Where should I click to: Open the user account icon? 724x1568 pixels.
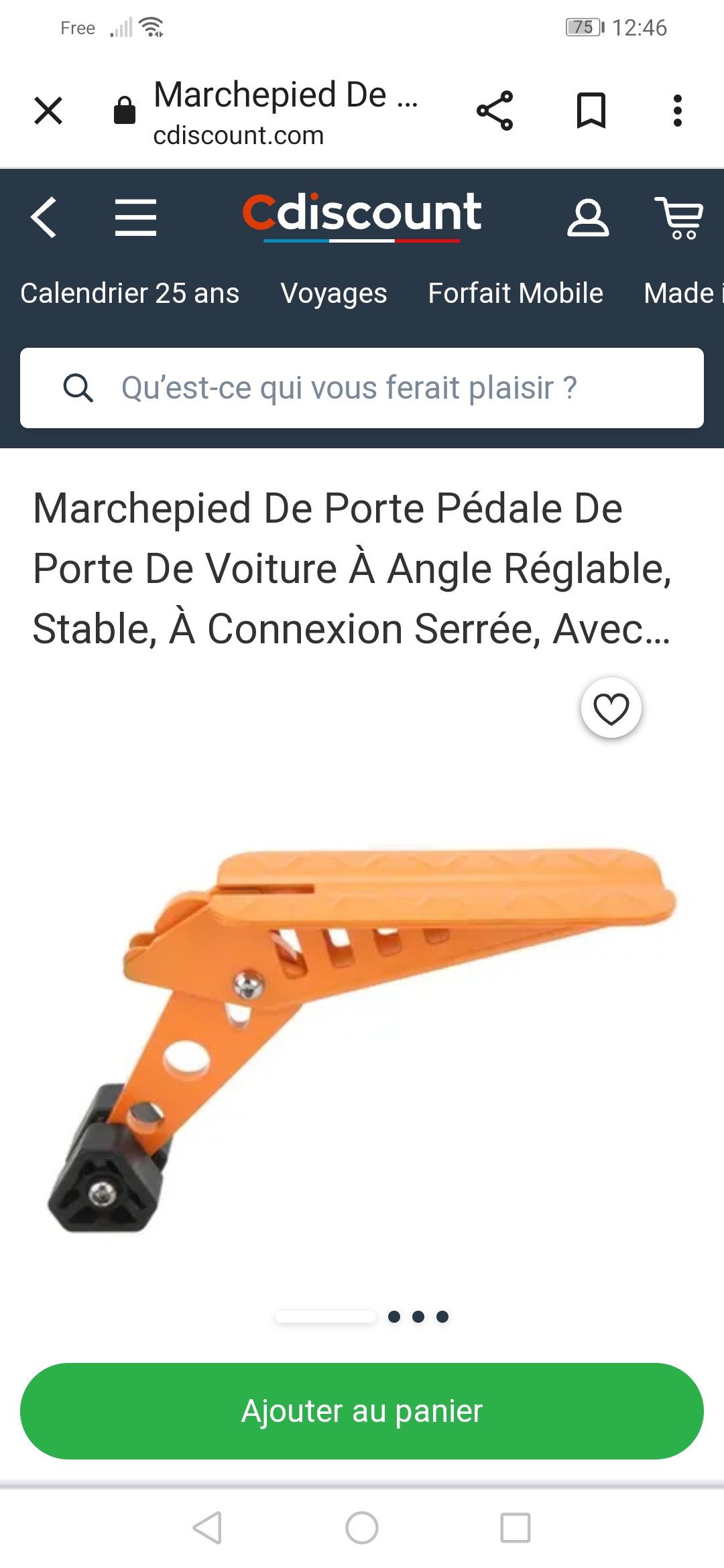tap(588, 217)
